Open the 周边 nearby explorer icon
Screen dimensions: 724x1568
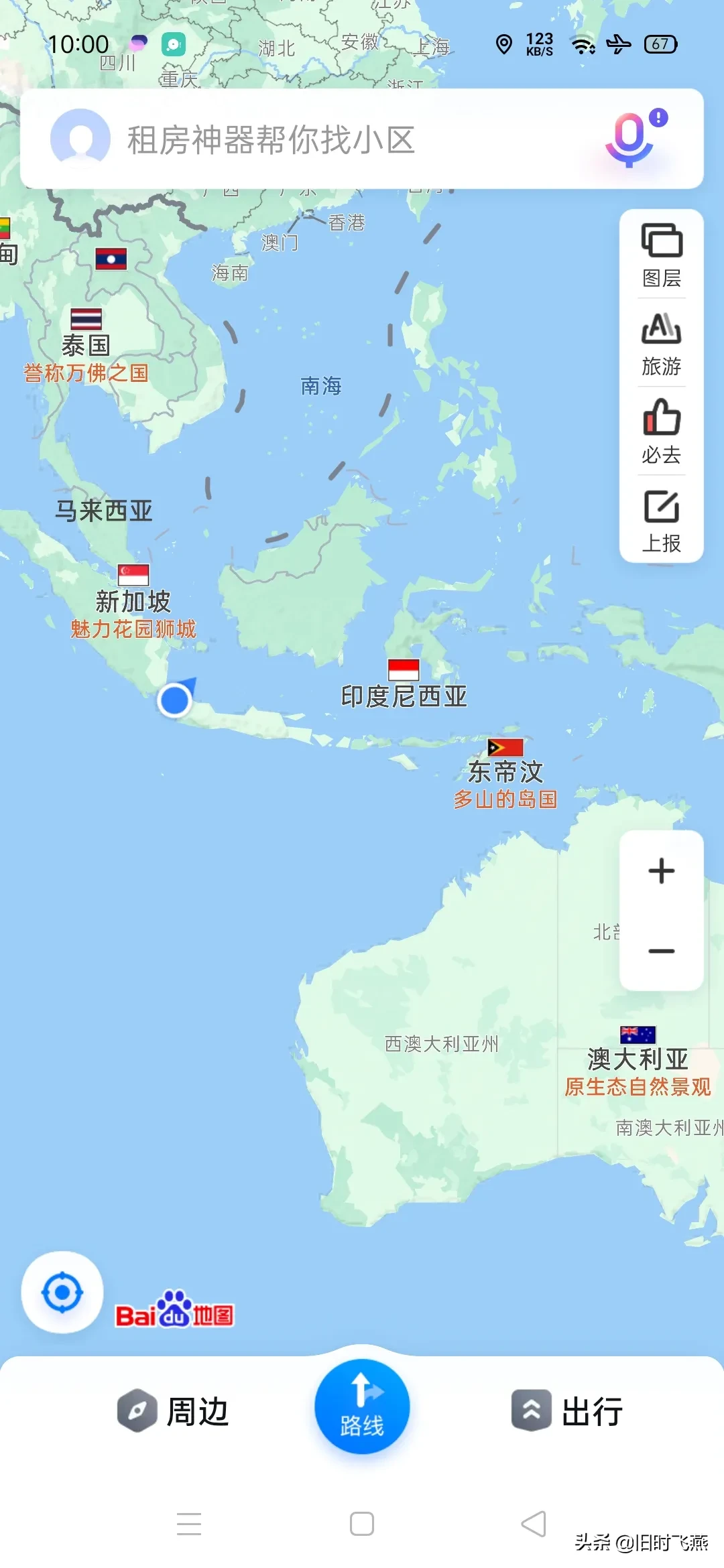[x=137, y=1409]
